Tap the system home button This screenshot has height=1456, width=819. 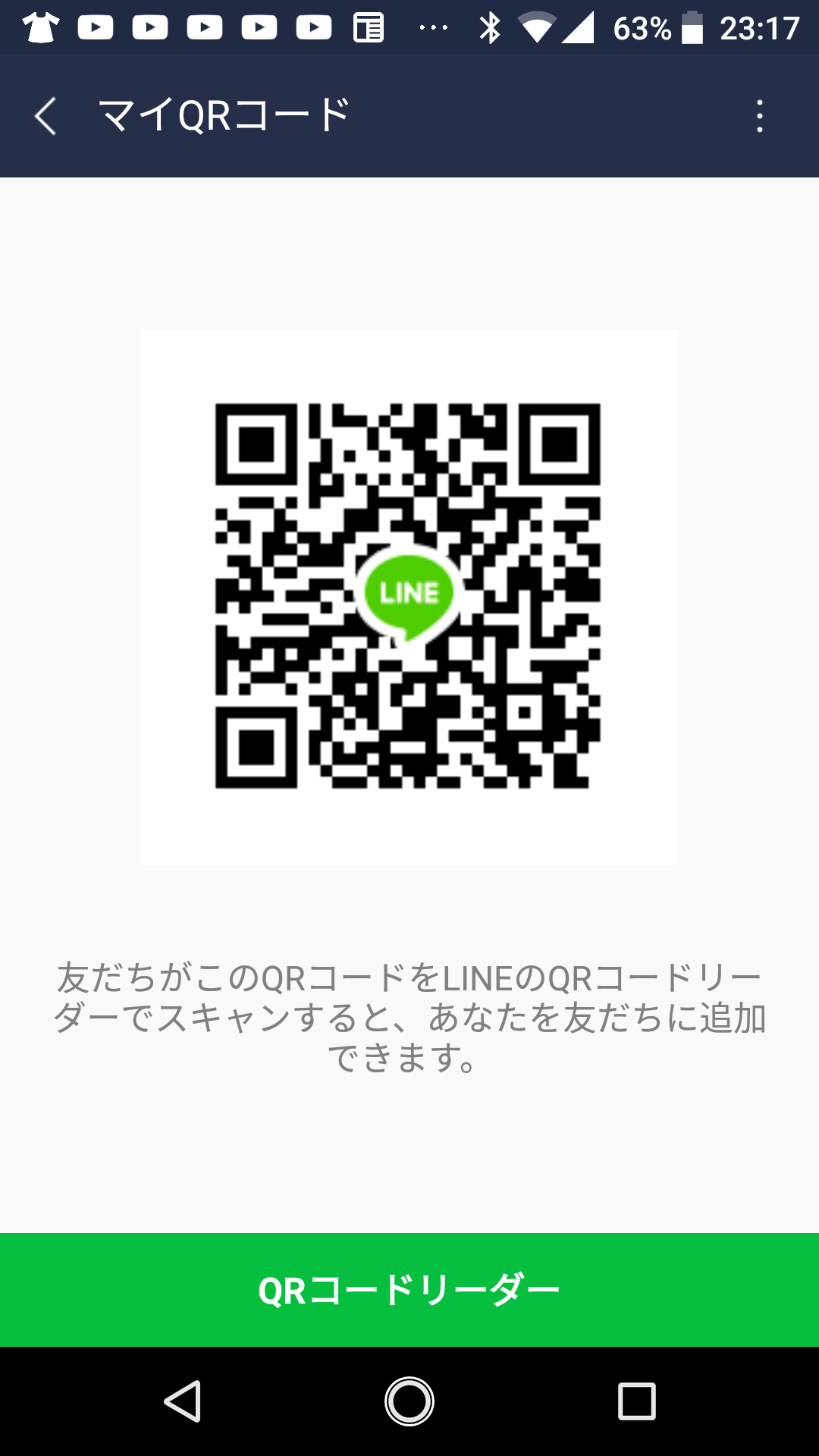point(409,1401)
